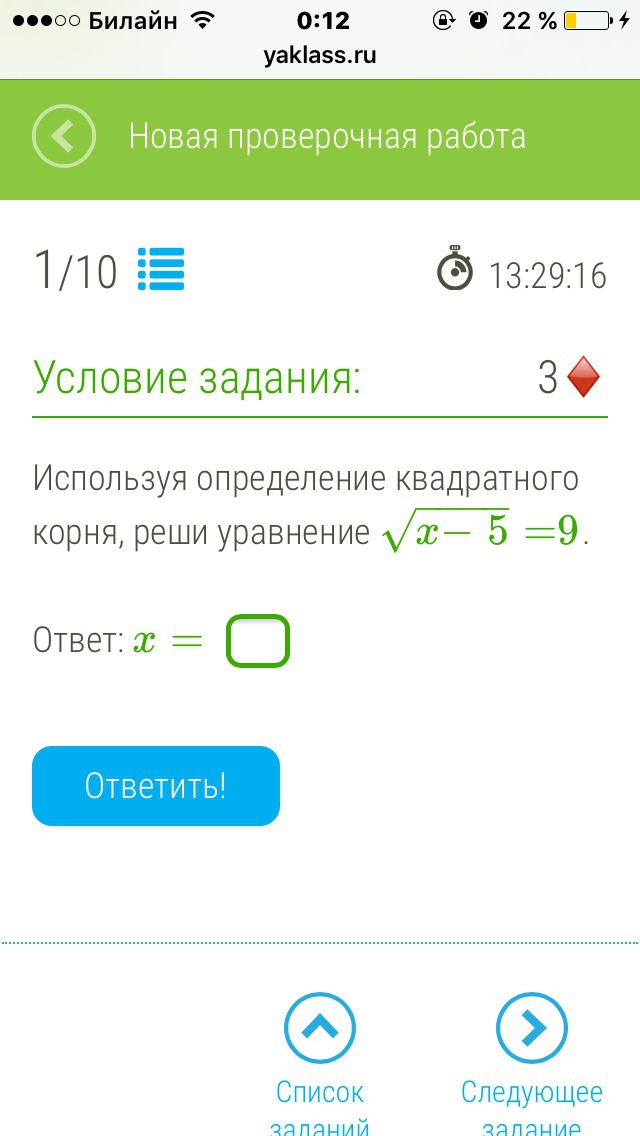The height and width of the screenshot is (1136, 640).
Task: Open Список заданий
Action: pyautogui.click(x=320, y=1030)
